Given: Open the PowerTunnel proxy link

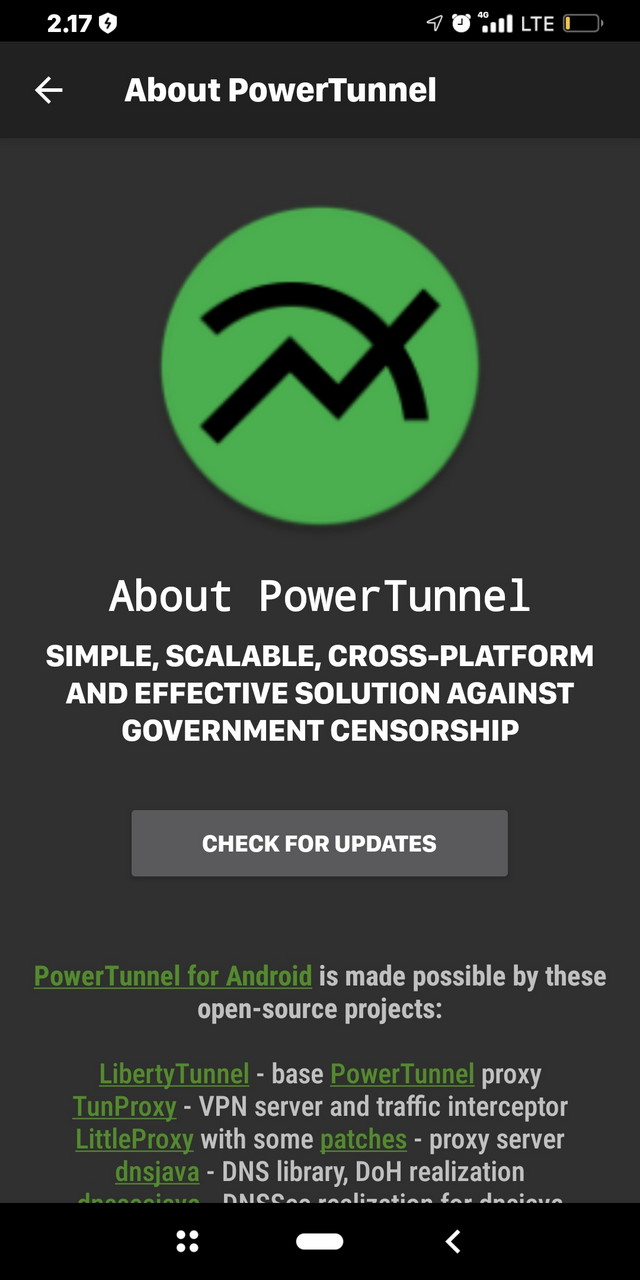Looking at the screenshot, I should 402,1075.
